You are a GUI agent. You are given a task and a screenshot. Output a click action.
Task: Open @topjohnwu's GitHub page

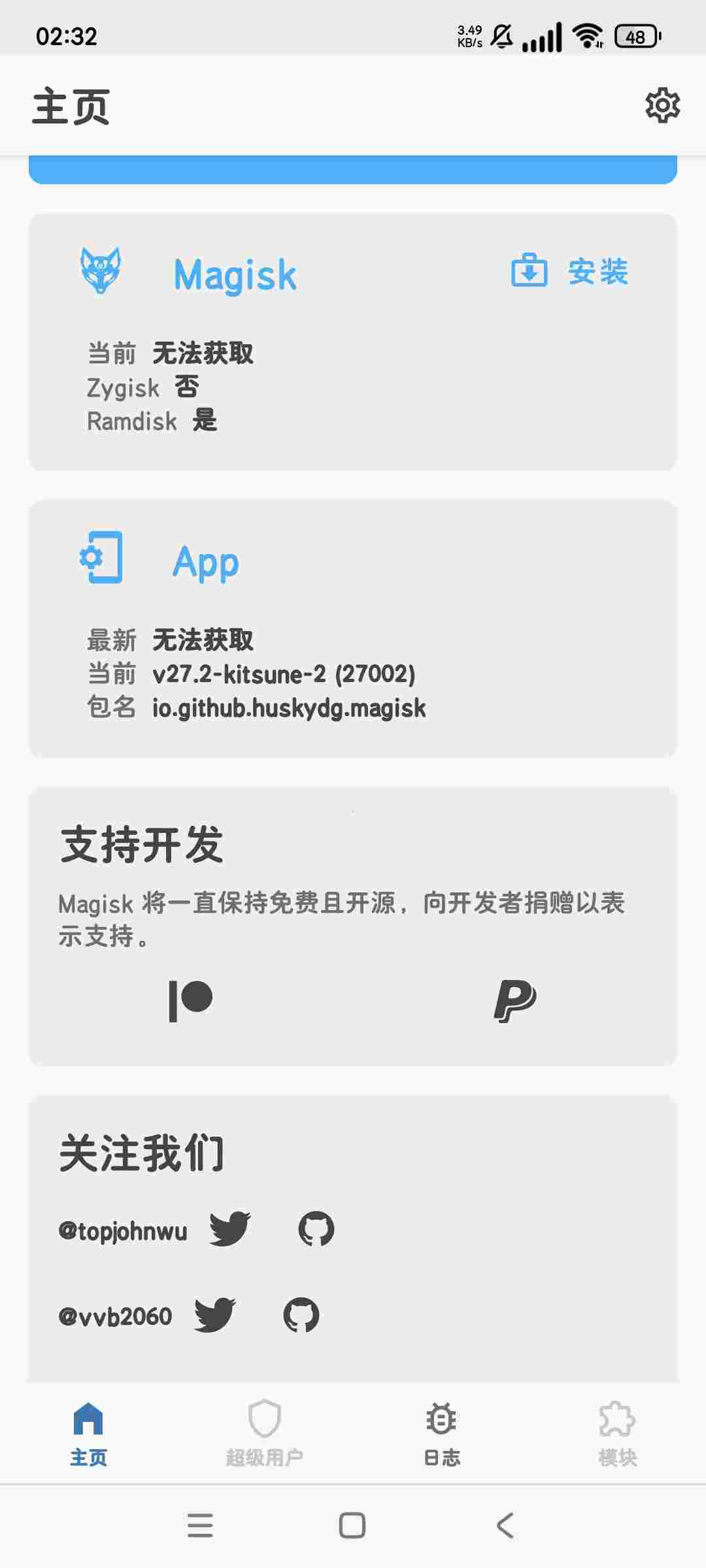pos(316,1229)
